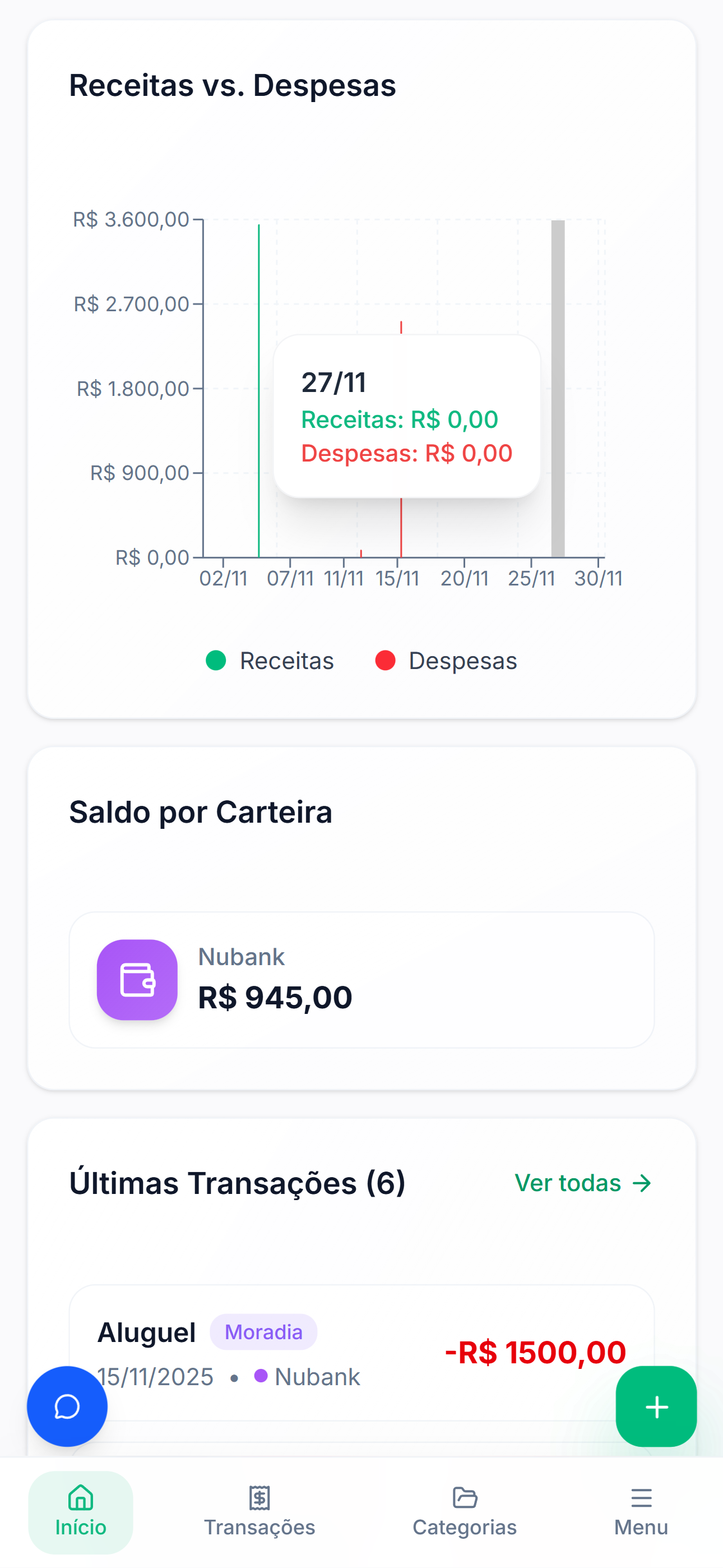The height and width of the screenshot is (1568, 723).
Task: Open the Categorias tab
Action: tap(465, 1512)
